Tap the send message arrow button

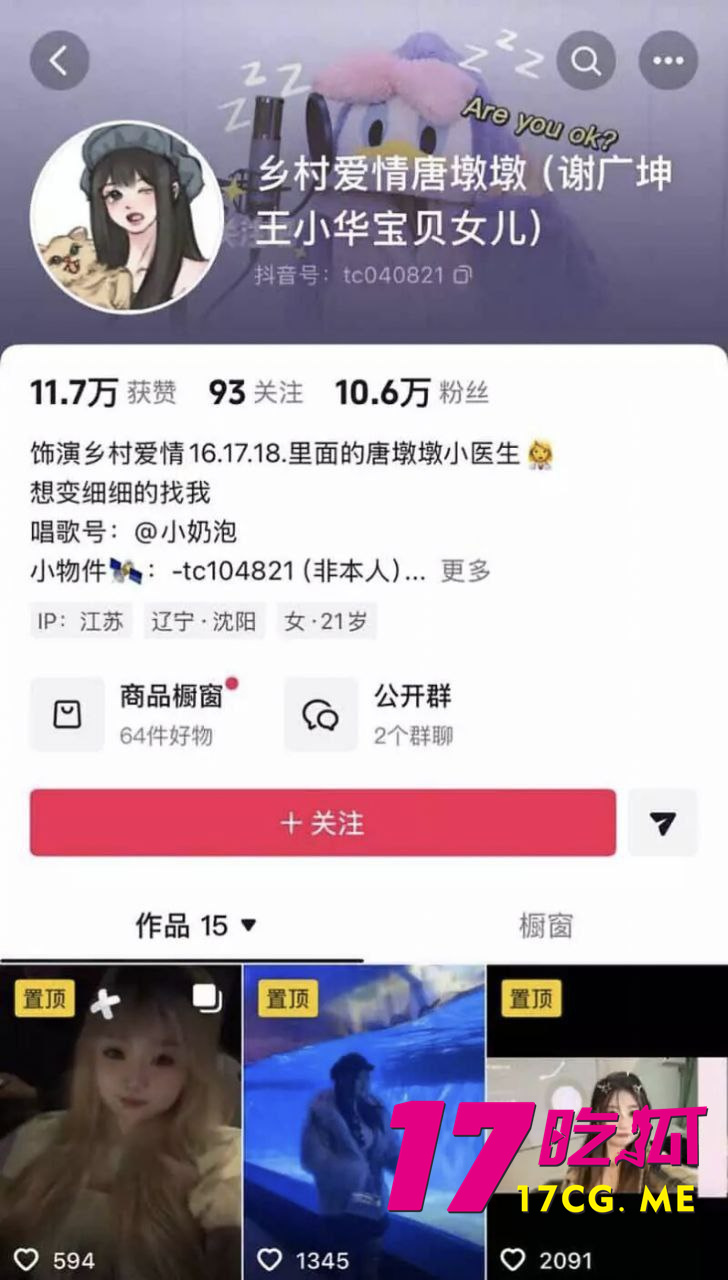662,822
